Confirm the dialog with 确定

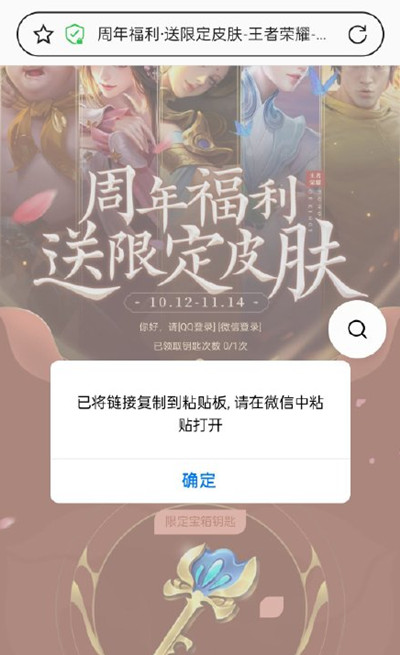(x=200, y=480)
